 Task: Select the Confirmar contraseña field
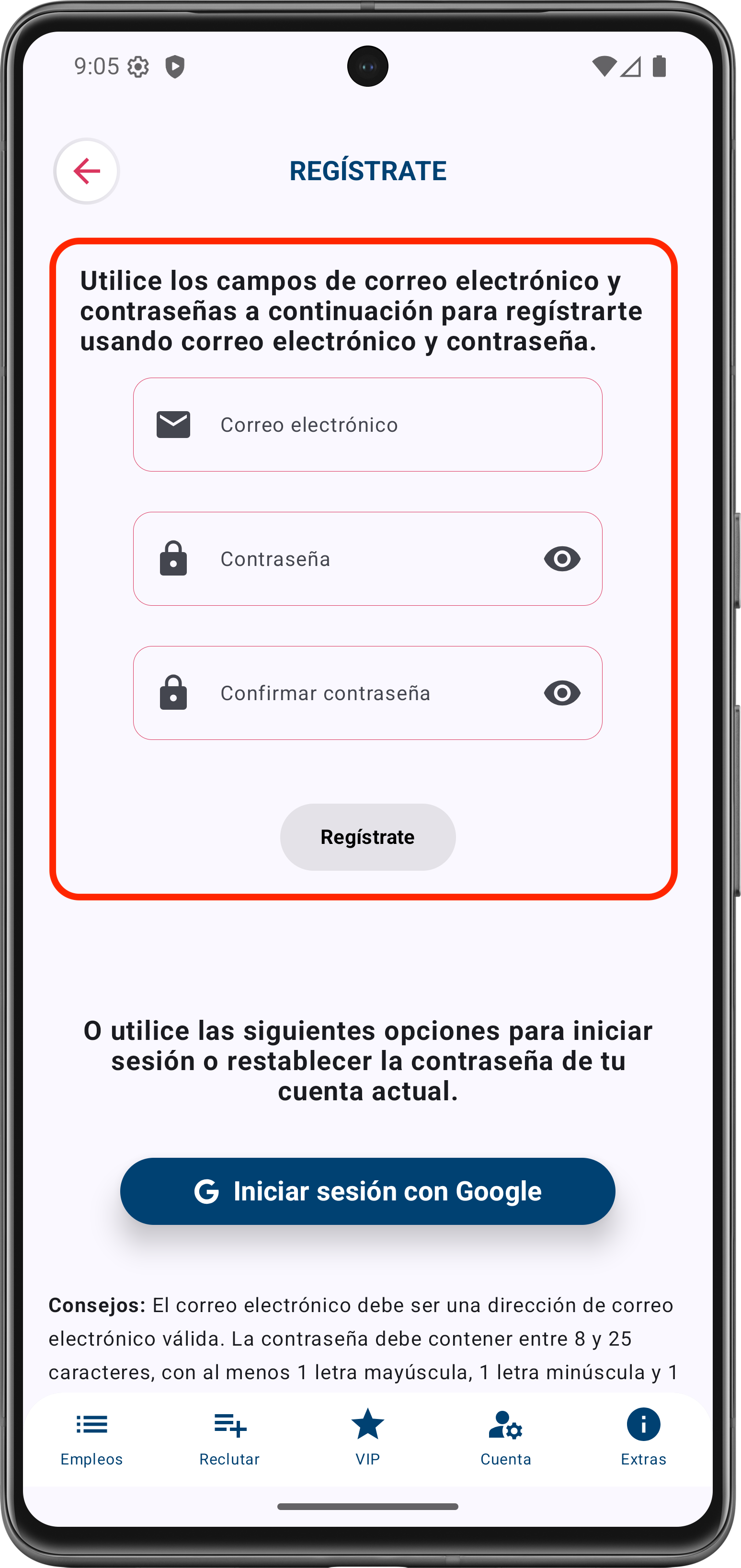click(x=365, y=692)
